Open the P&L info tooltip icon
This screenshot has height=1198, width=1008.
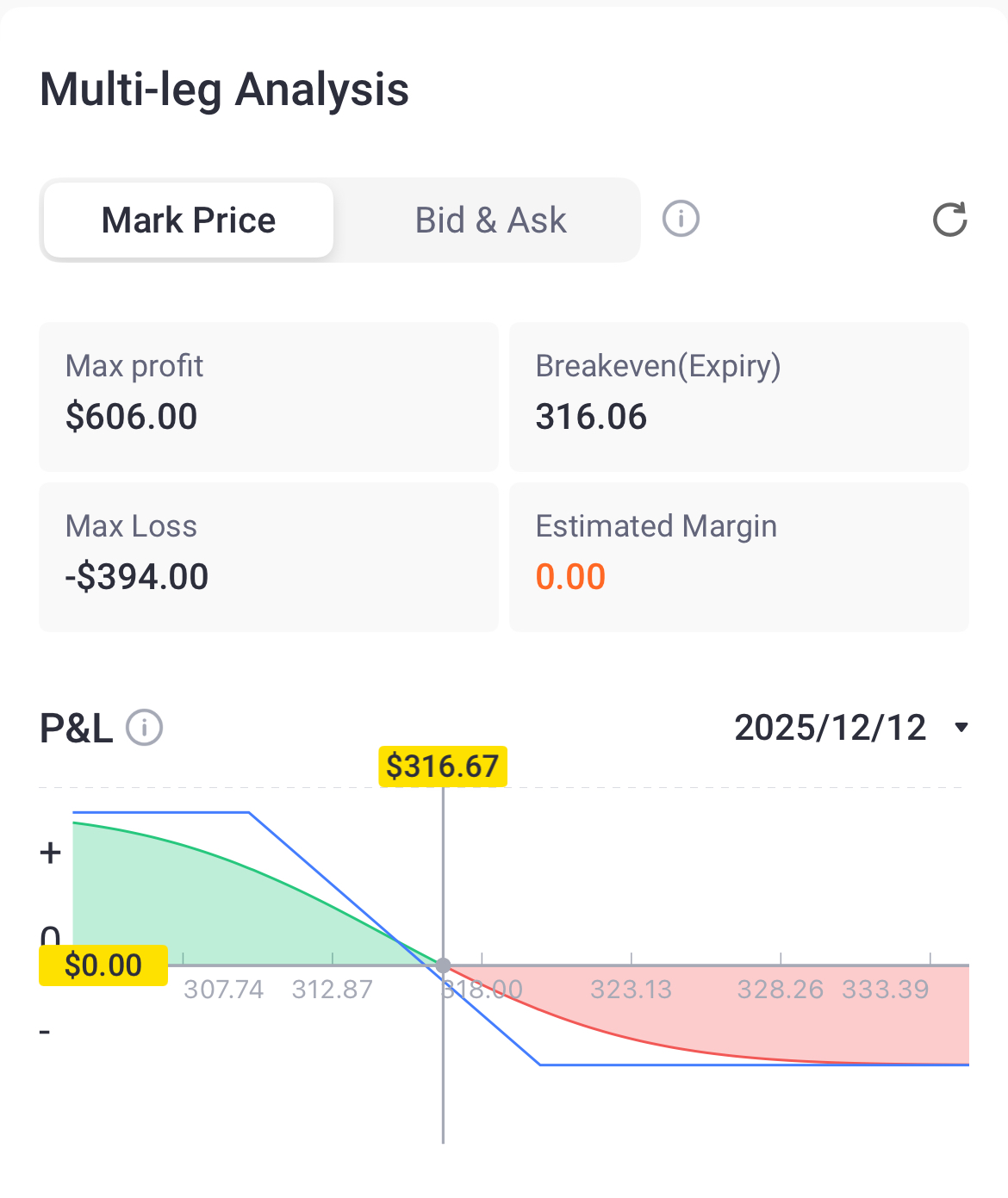tap(143, 728)
